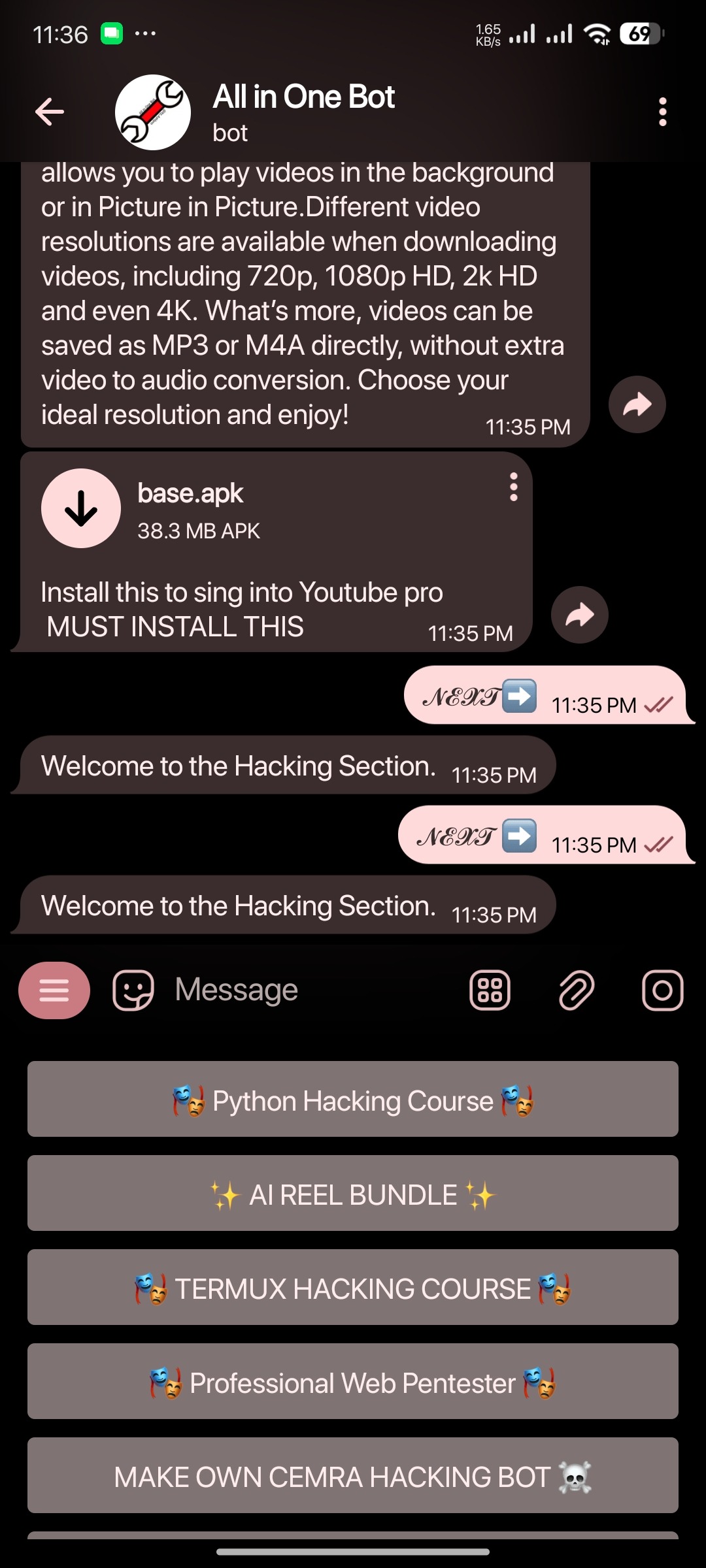
Task: Attach a file with the paperclip
Action: (576, 990)
